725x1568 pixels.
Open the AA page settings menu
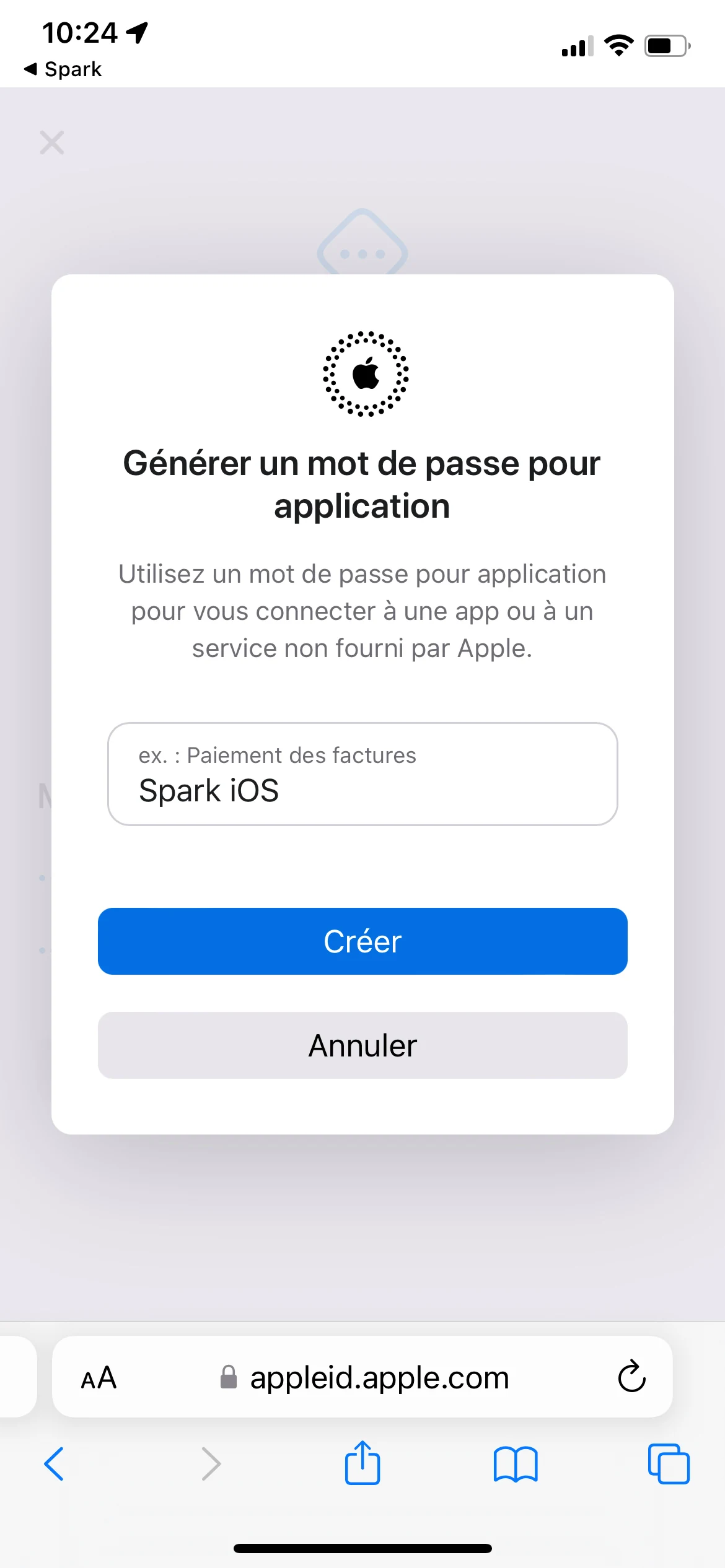coord(99,1378)
